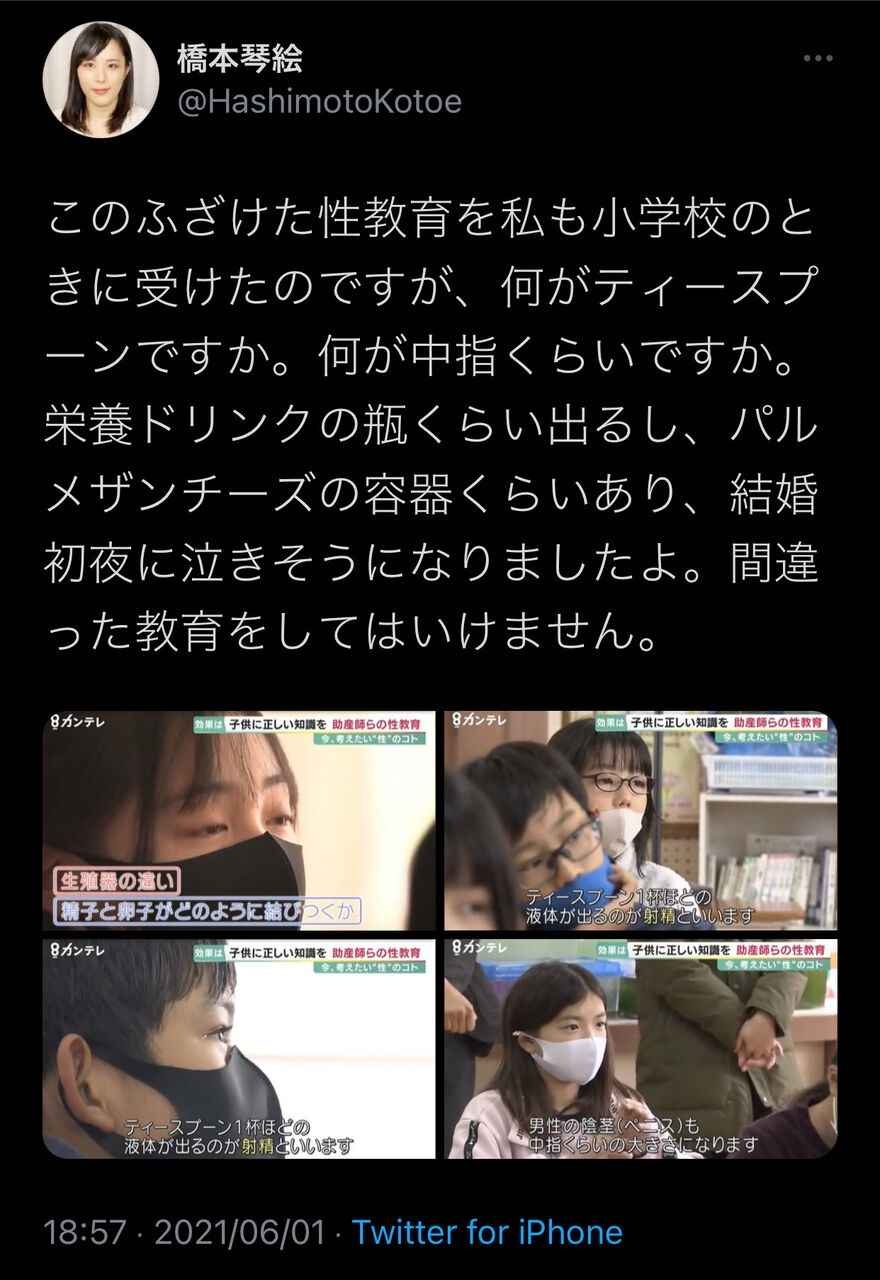Screen dimensions: 880x1280
Task: Open the @HashimotoKotoe profile handle
Action: click(319, 103)
